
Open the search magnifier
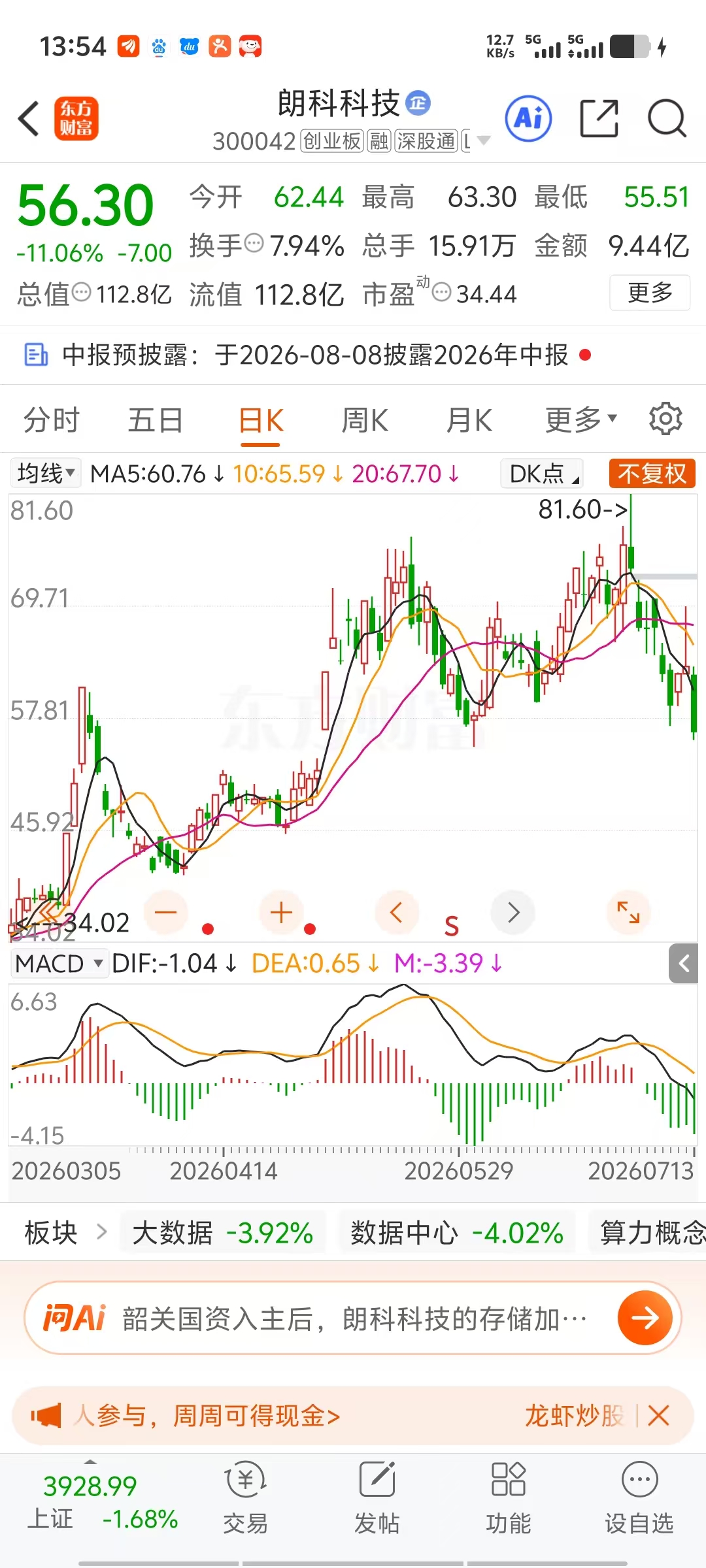(666, 119)
